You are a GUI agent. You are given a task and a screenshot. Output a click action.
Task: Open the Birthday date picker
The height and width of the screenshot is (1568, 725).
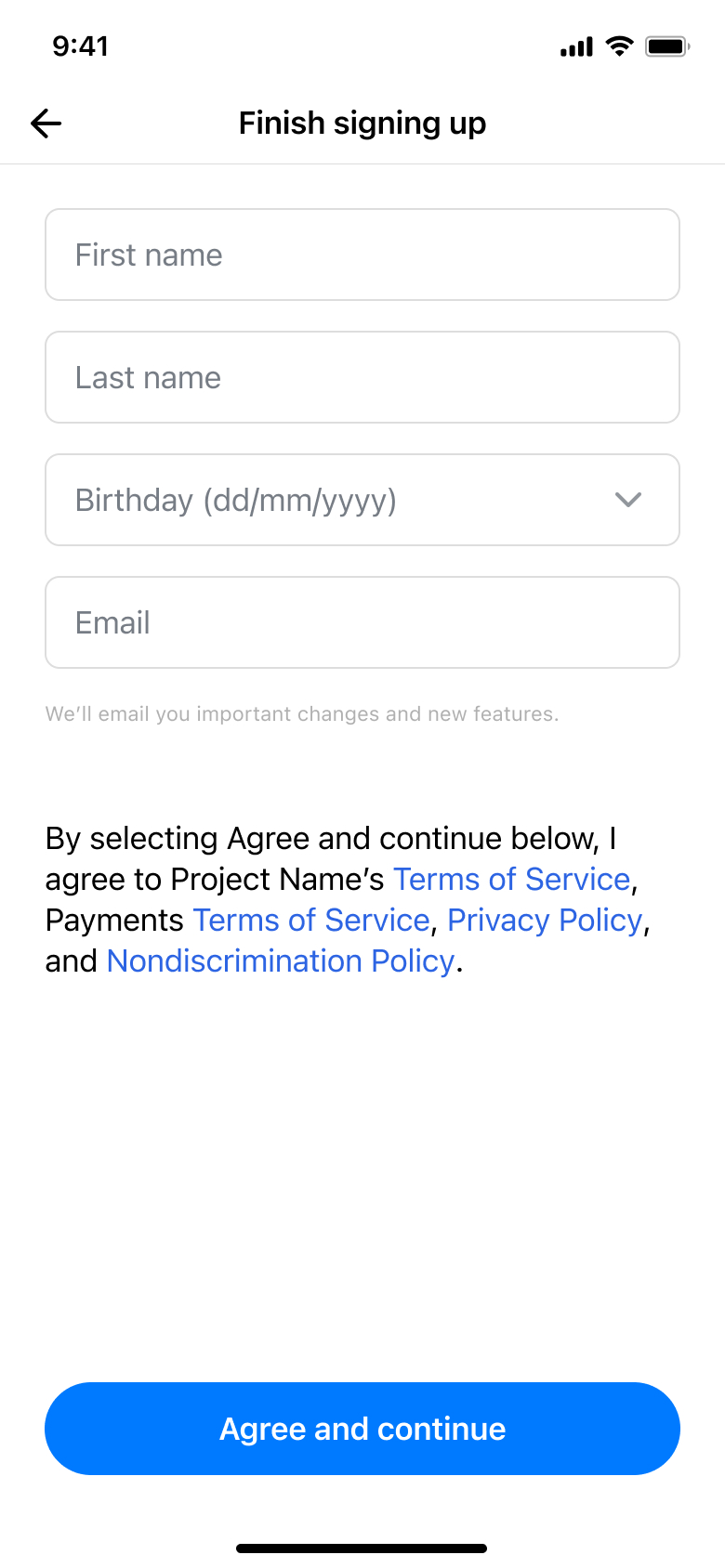[x=362, y=500]
